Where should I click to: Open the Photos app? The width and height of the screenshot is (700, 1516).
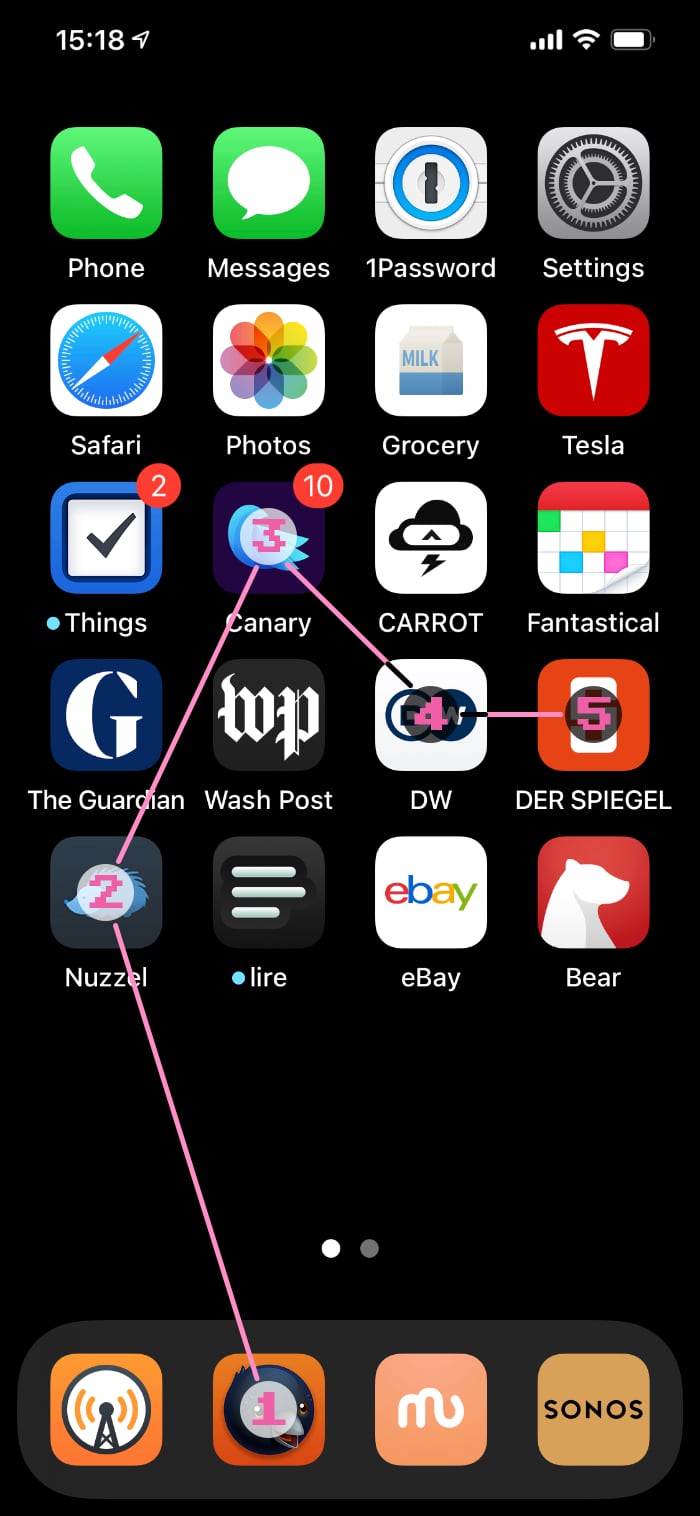(x=268, y=360)
